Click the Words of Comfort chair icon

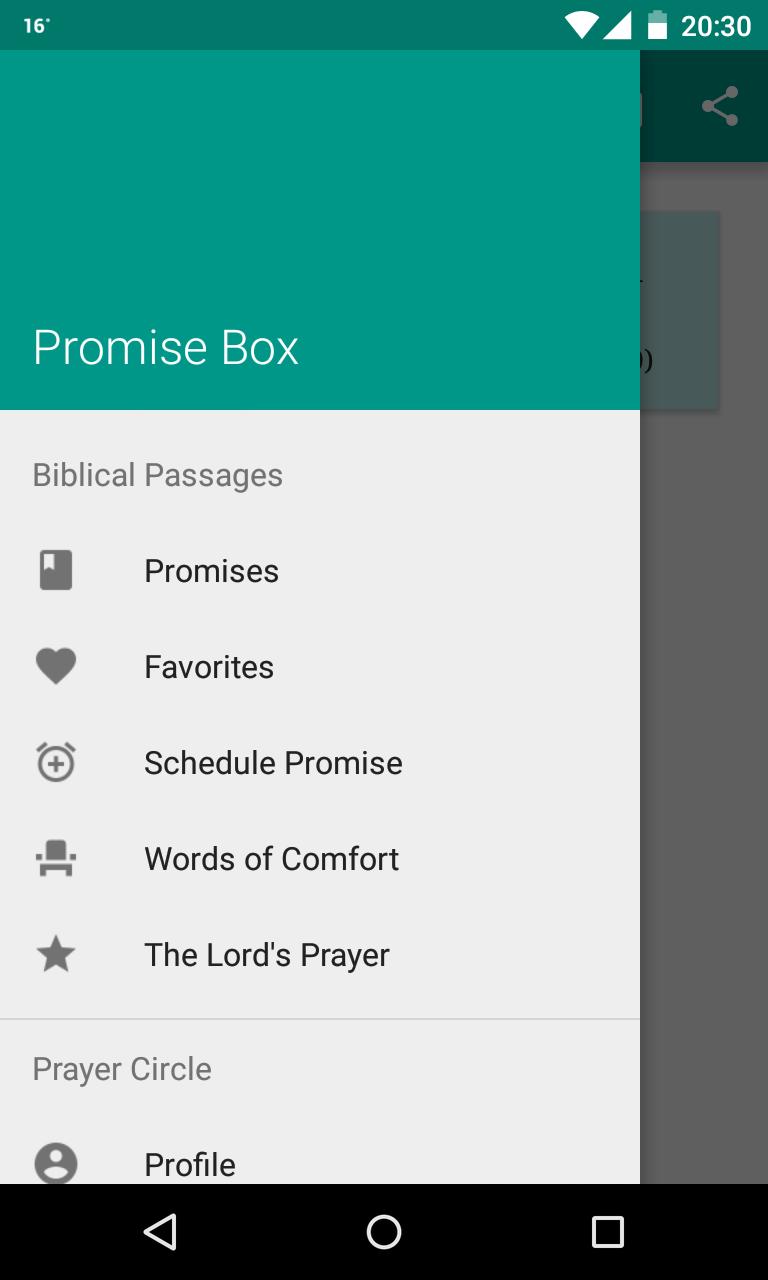tap(56, 857)
